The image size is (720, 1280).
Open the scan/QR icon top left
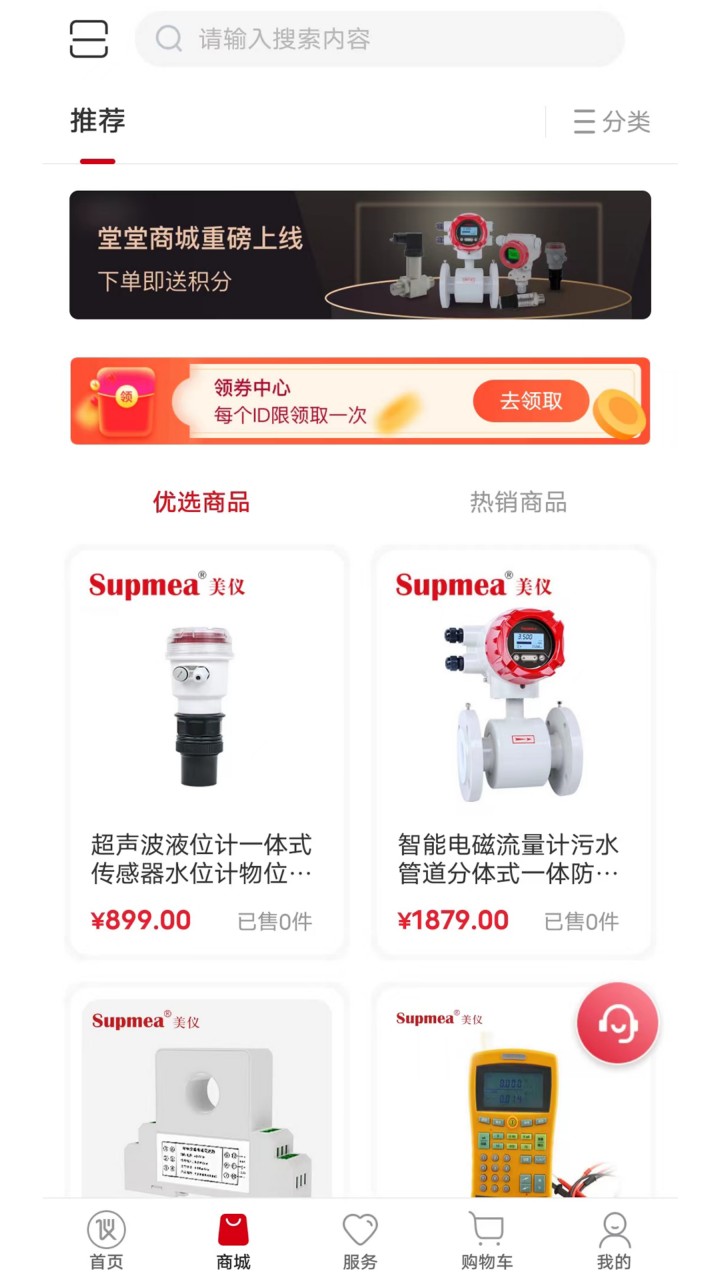pyautogui.click(x=88, y=40)
